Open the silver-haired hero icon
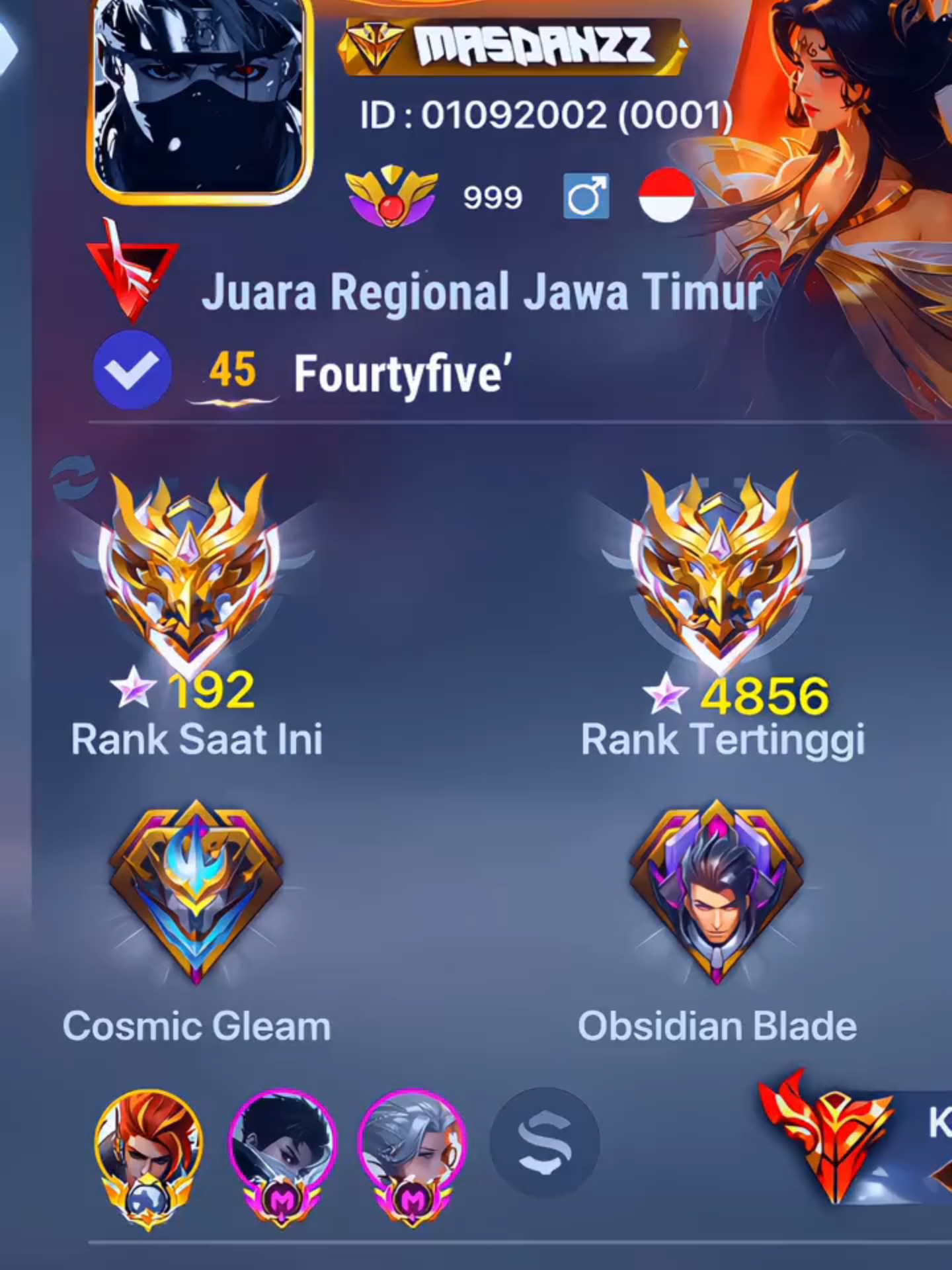952x1270 pixels. tap(413, 1159)
